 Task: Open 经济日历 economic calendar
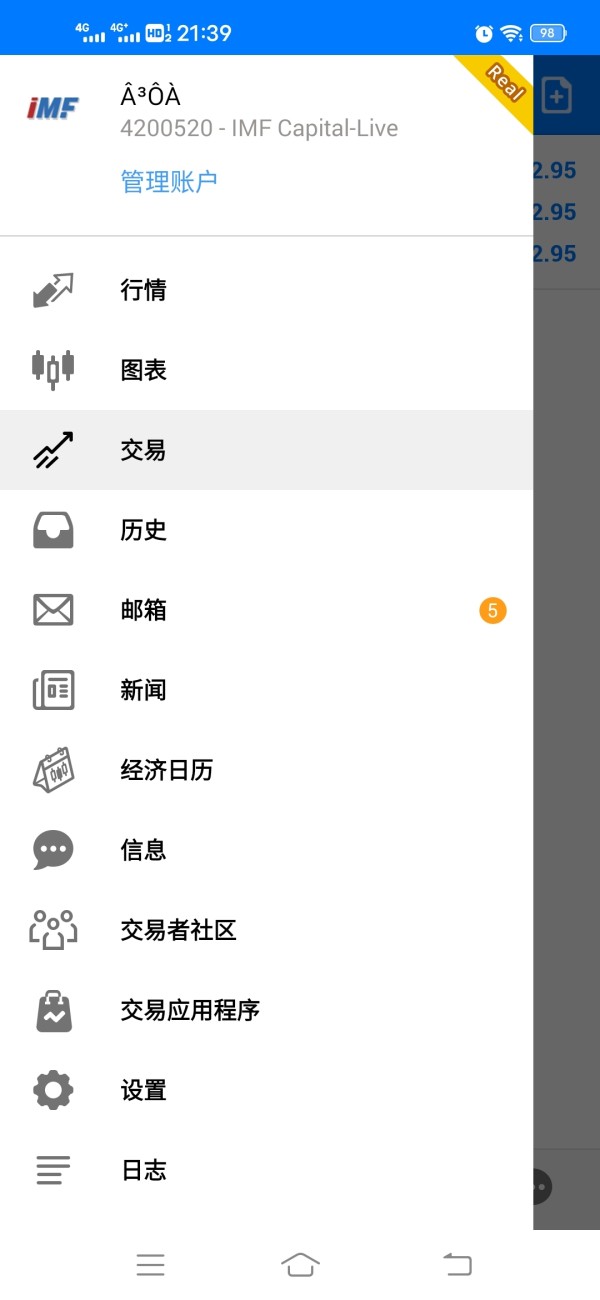point(266,770)
